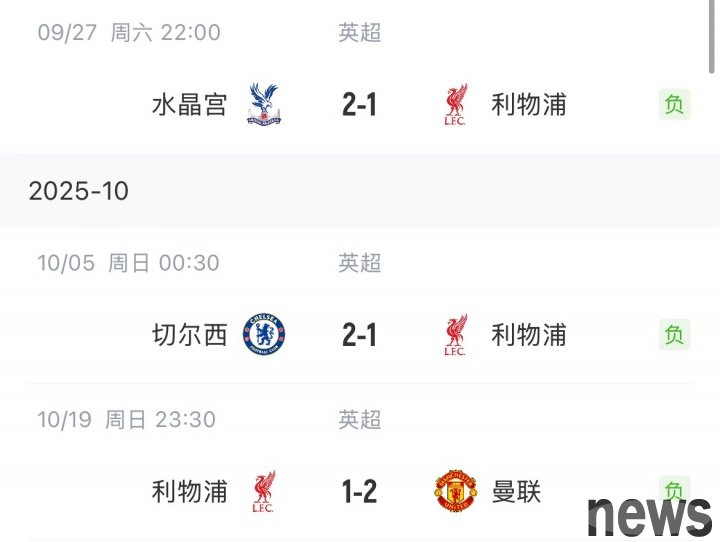The width and height of the screenshot is (720, 542).
Task: Open the Crystal Palace 2-1 Liverpool match
Action: (x=359, y=104)
